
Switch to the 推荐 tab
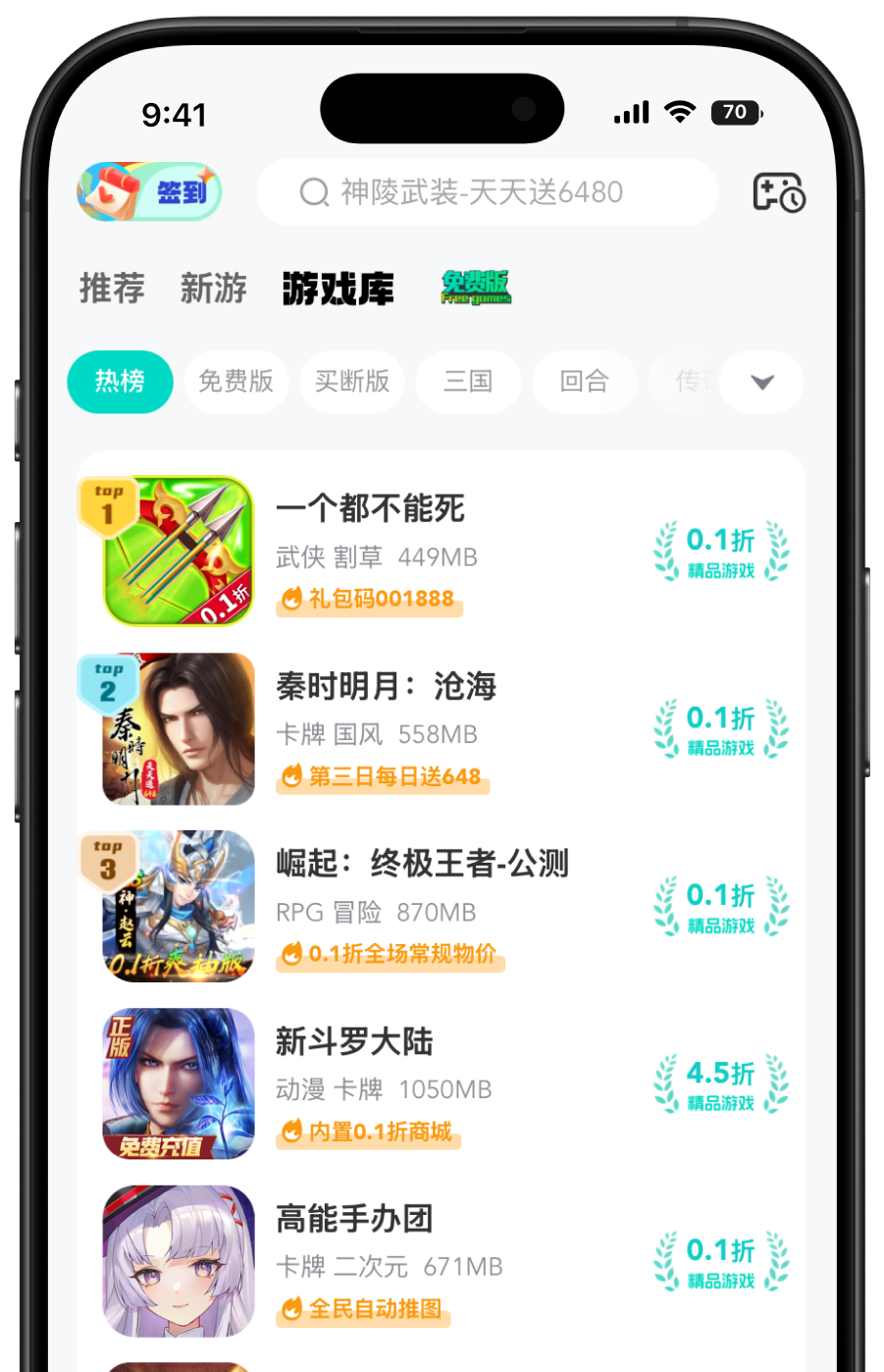(x=112, y=289)
